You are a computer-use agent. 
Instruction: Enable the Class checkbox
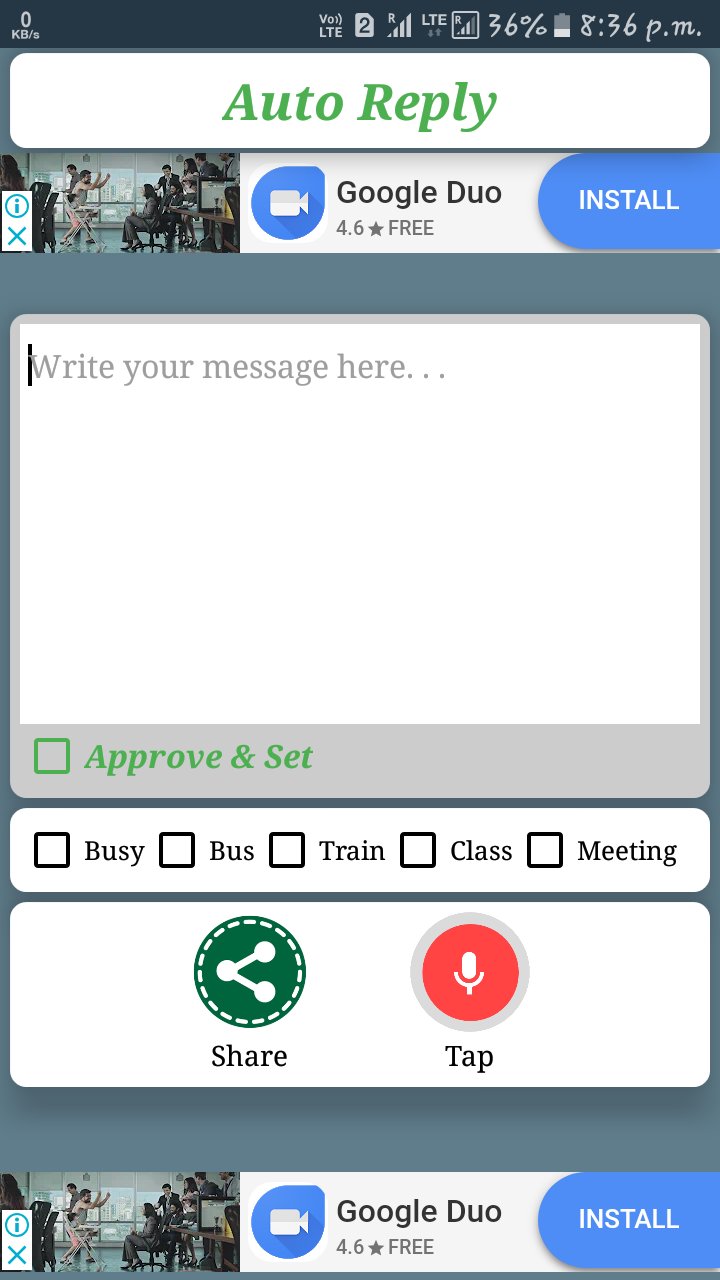click(x=418, y=850)
